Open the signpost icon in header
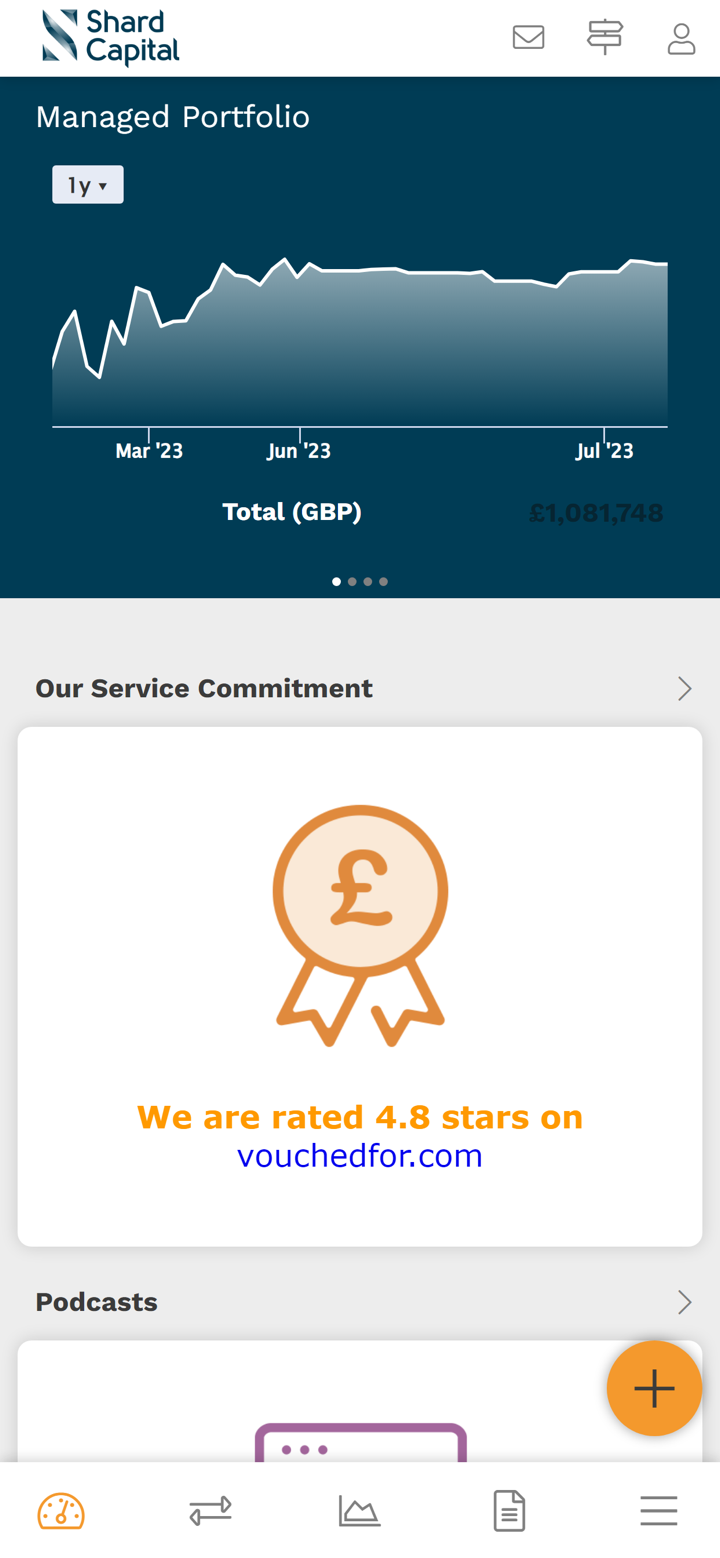Viewport: 720px width, 1558px height. [604, 37]
